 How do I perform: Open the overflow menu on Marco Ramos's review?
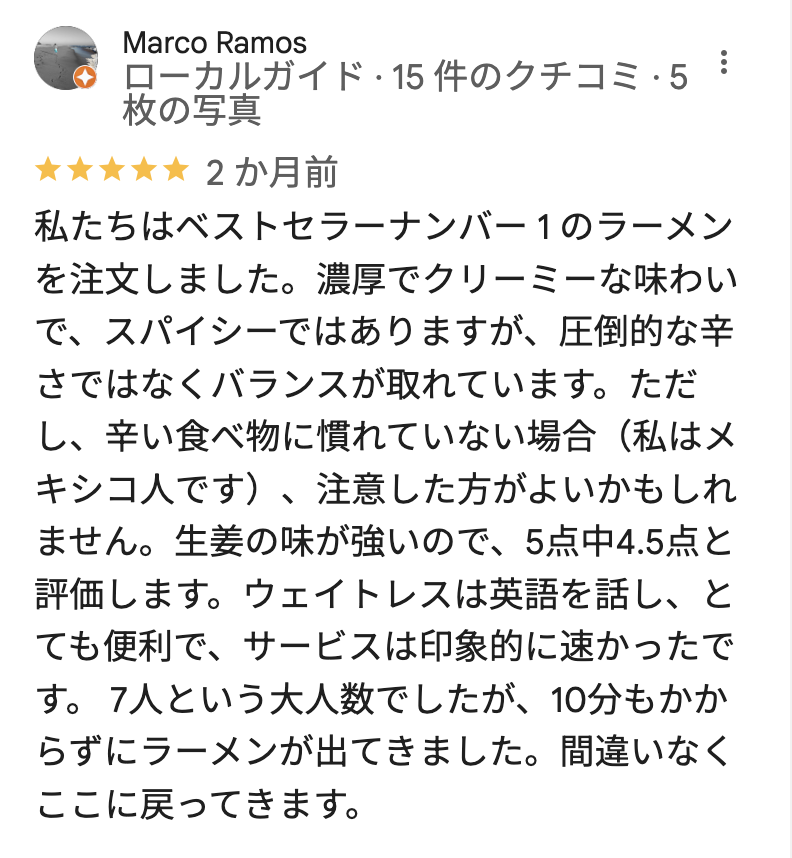[x=725, y=63]
